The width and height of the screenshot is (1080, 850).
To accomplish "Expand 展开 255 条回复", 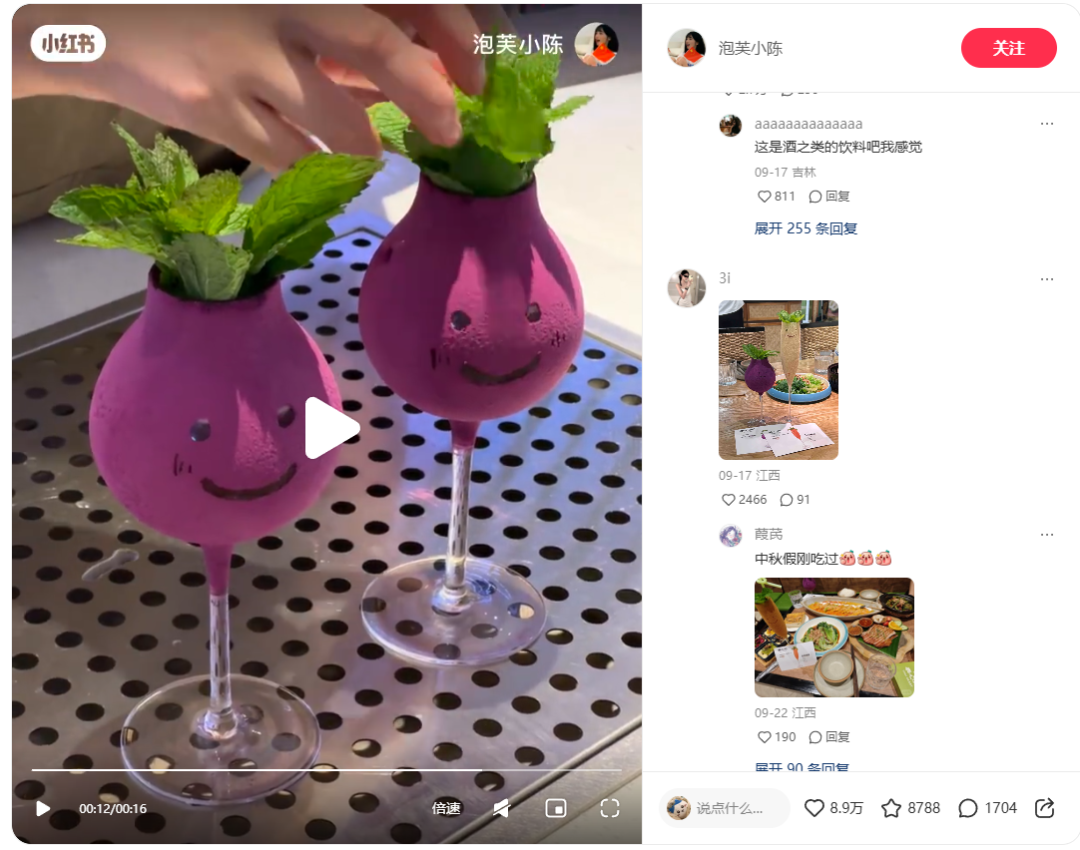I will coord(806,228).
